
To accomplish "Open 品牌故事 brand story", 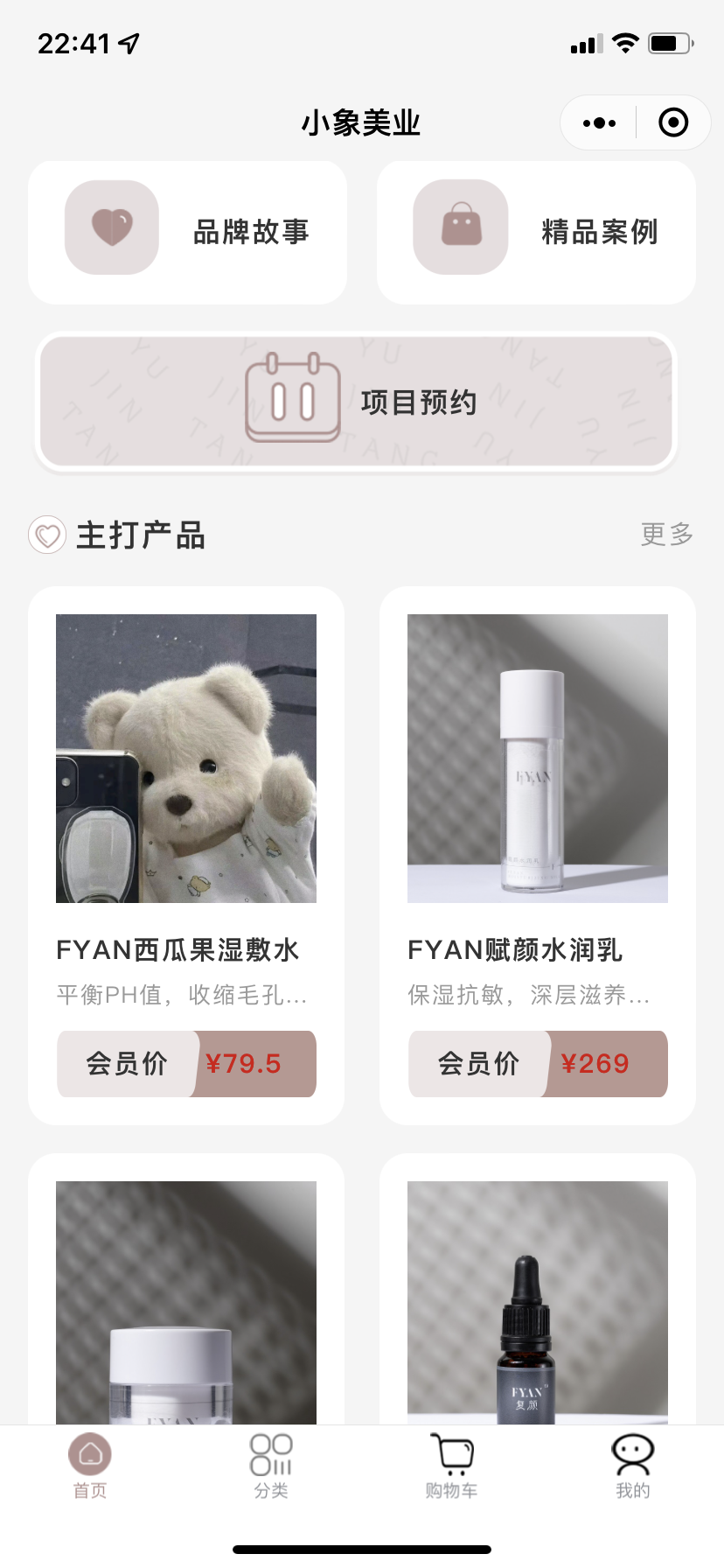I will [187, 232].
